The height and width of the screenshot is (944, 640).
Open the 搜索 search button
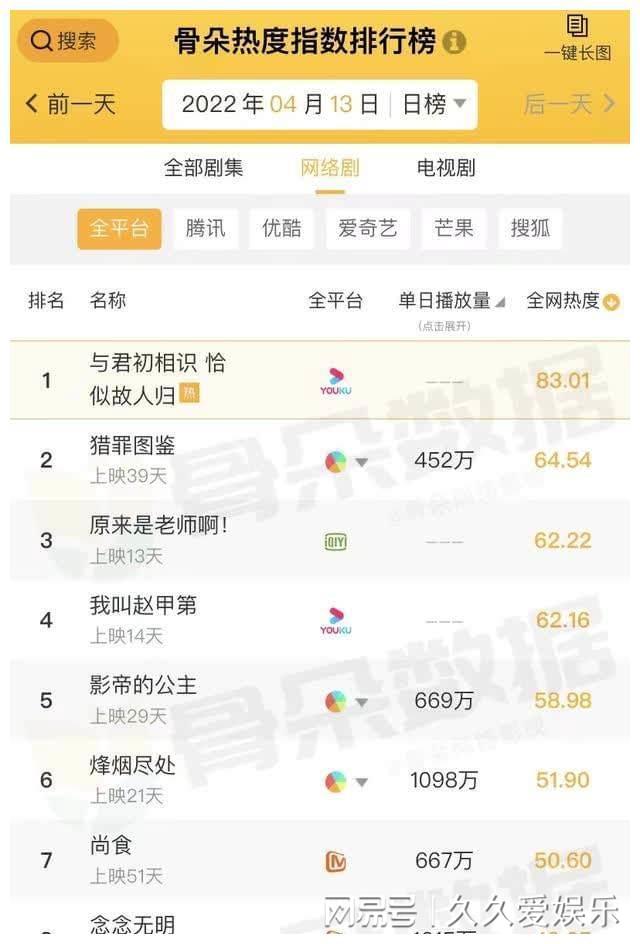(67, 41)
